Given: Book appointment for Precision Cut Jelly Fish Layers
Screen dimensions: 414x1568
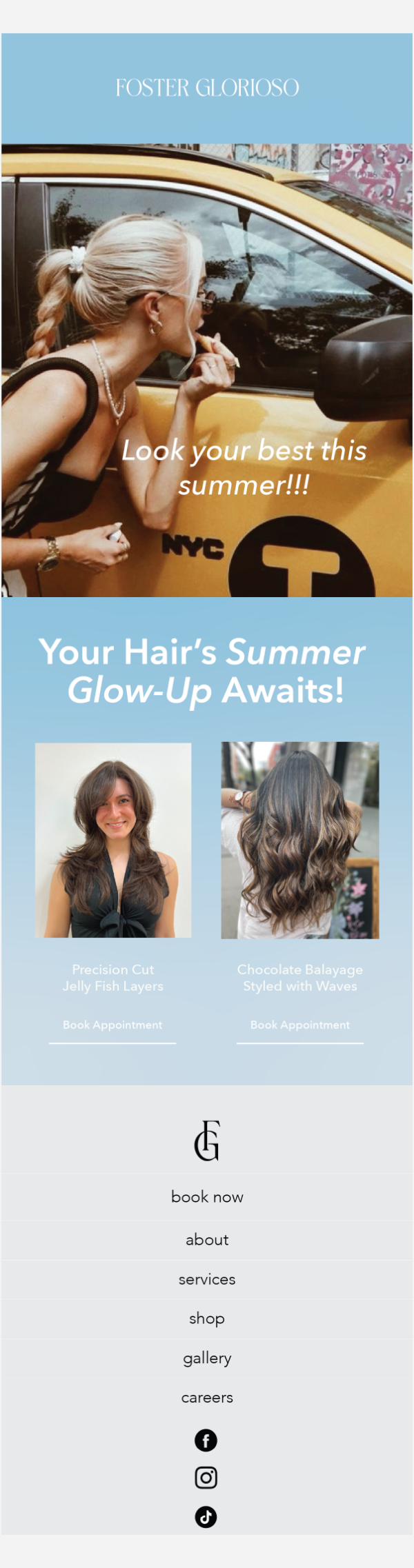Looking at the screenshot, I should (112, 1025).
